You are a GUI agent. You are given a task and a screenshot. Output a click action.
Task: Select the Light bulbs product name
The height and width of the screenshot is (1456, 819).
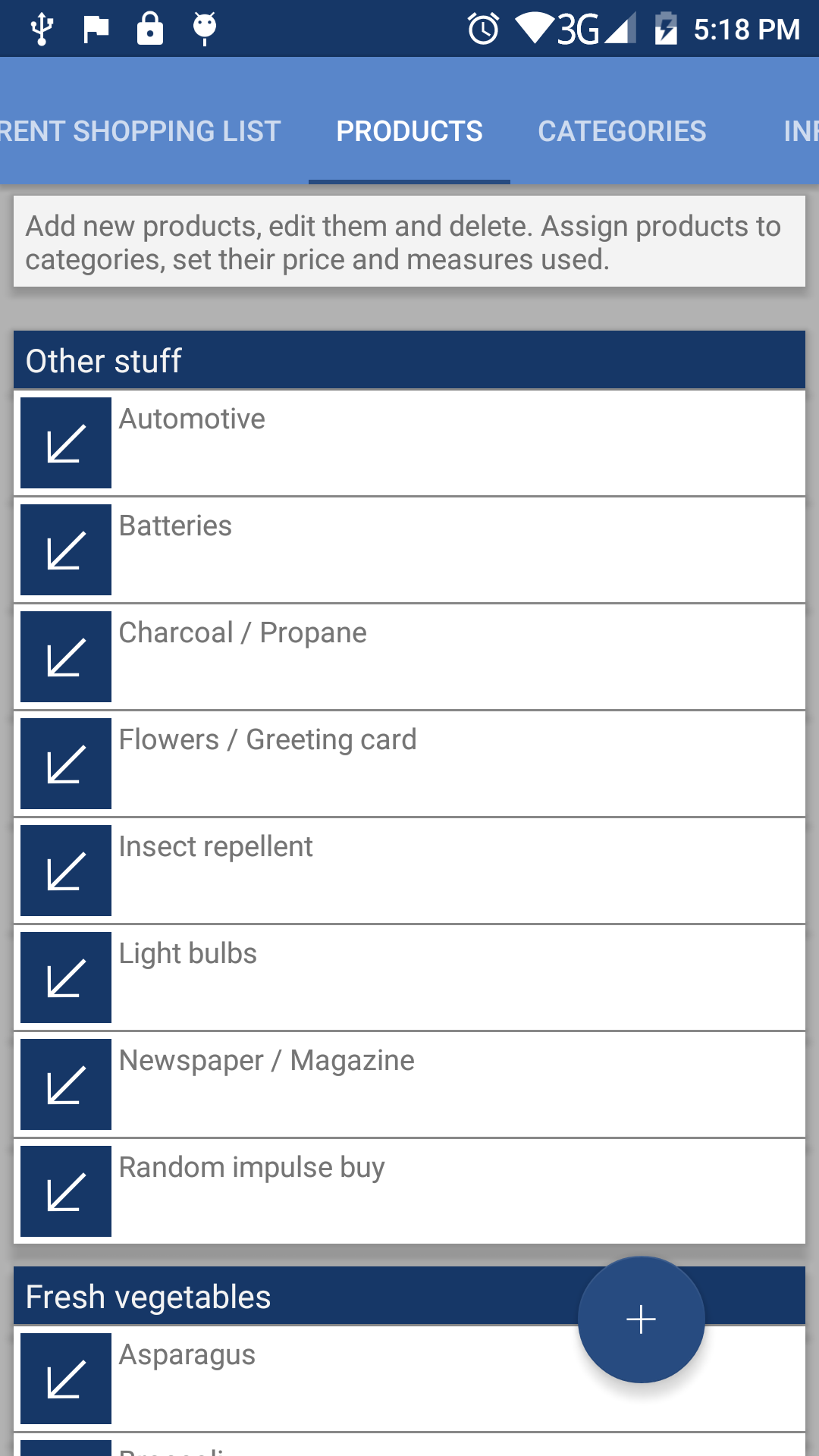(x=187, y=953)
